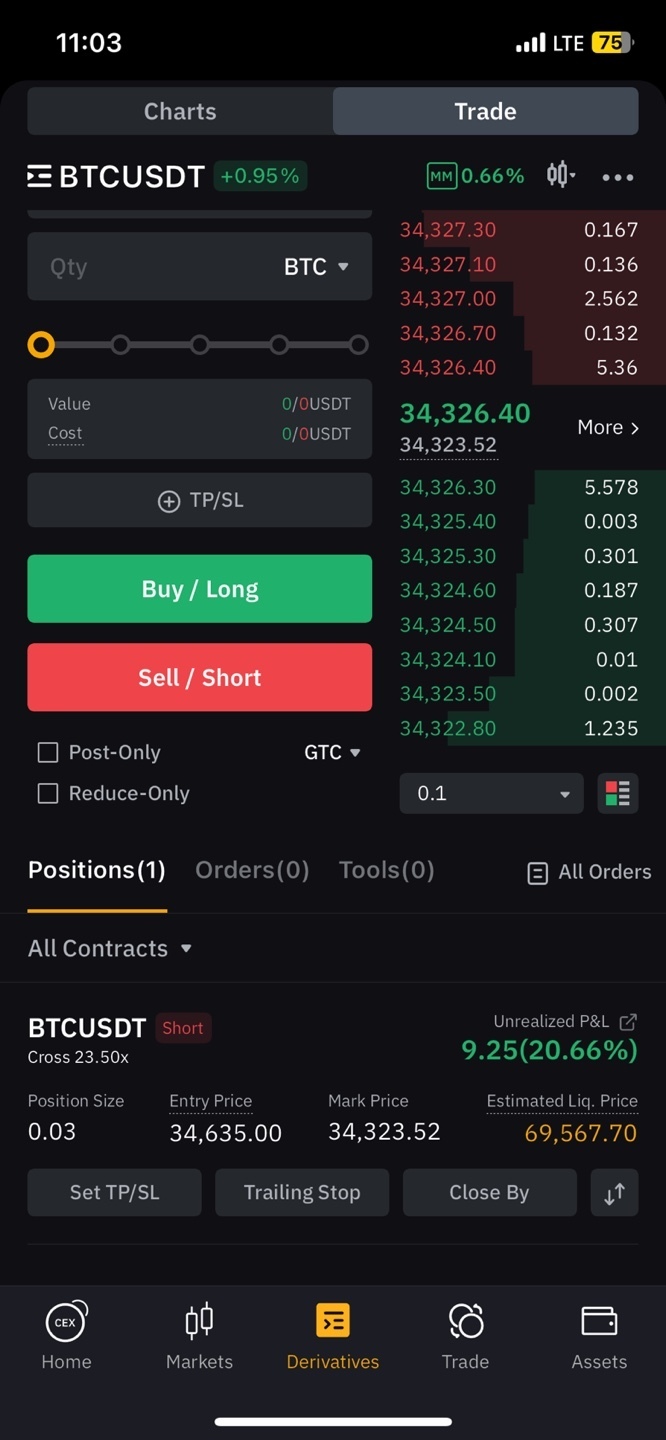The width and height of the screenshot is (666, 1440).
Task: Toggle the order book layout icon
Action: [x=618, y=794]
